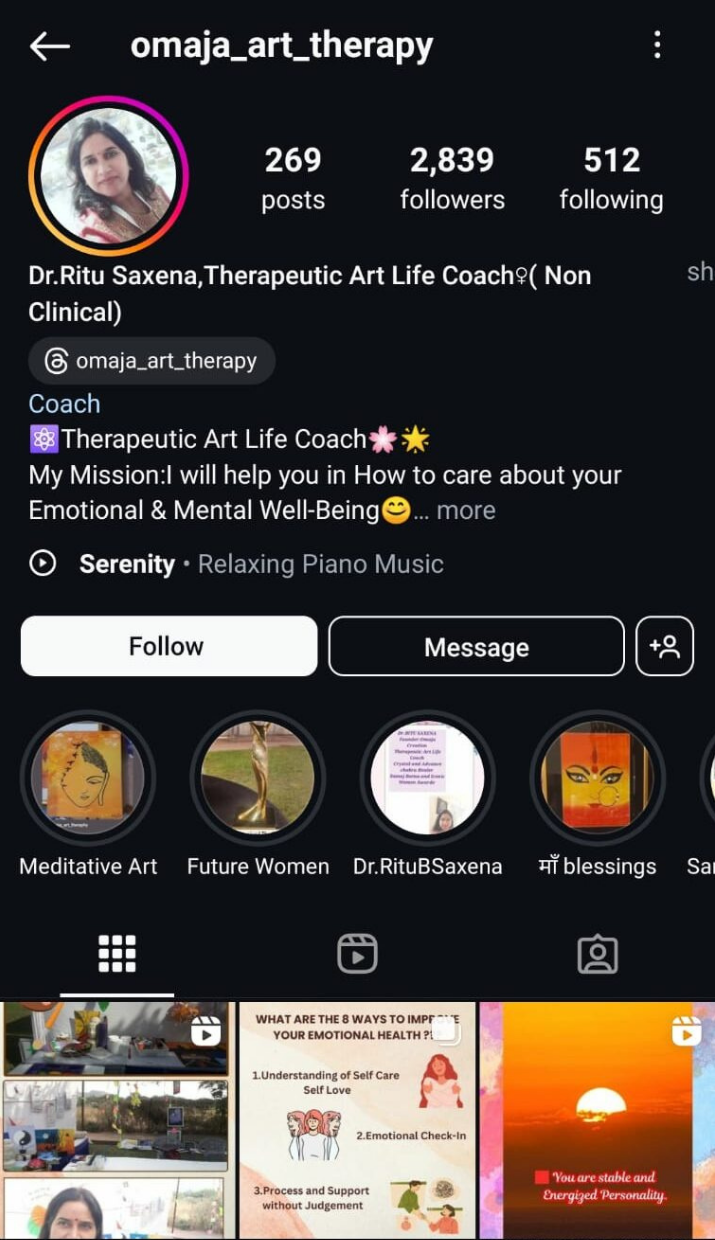Open the three-dot overflow menu
The height and width of the screenshot is (1240, 715).
657,45
